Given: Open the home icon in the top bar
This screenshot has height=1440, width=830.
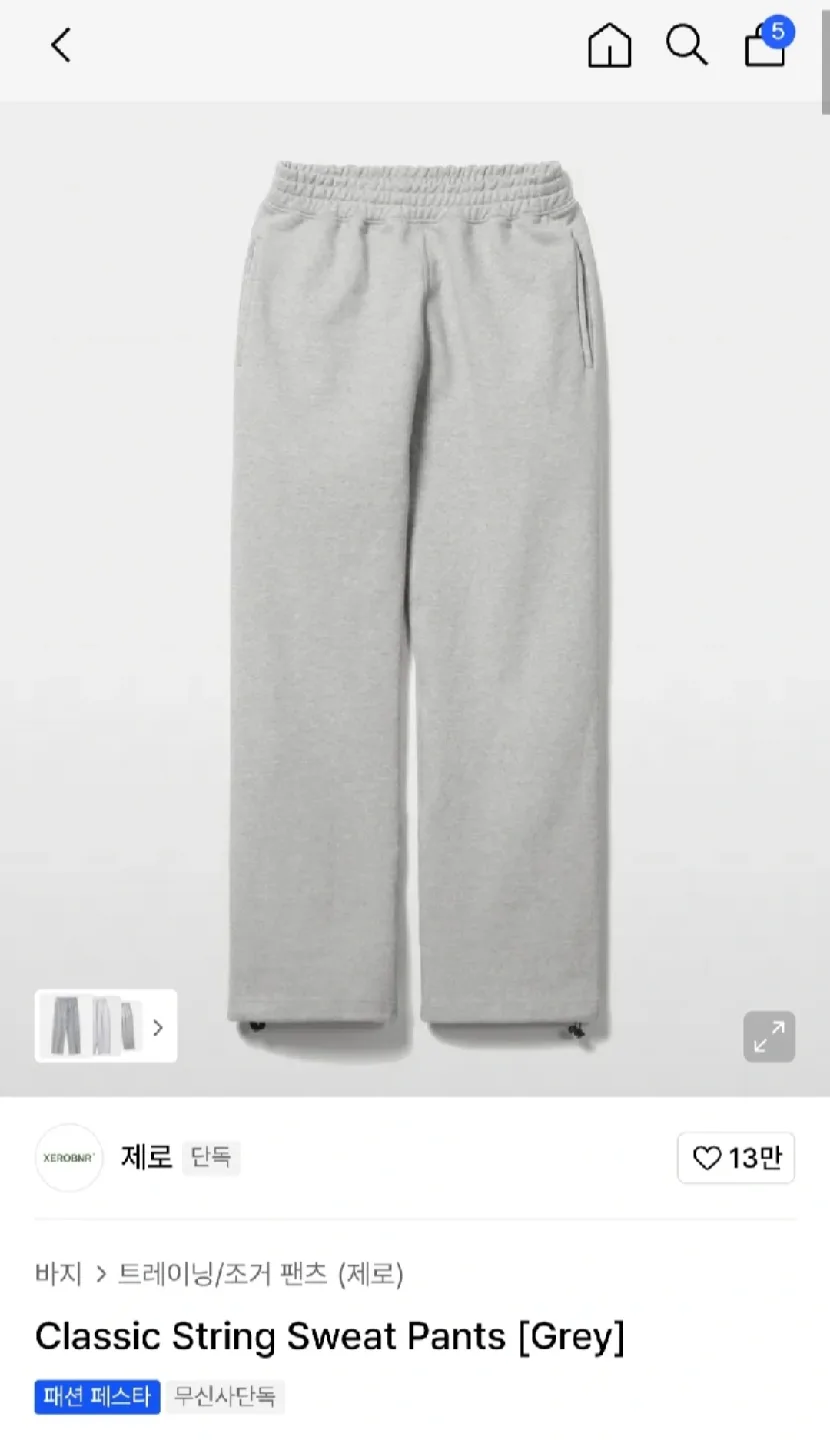Looking at the screenshot, I should 609,46.
